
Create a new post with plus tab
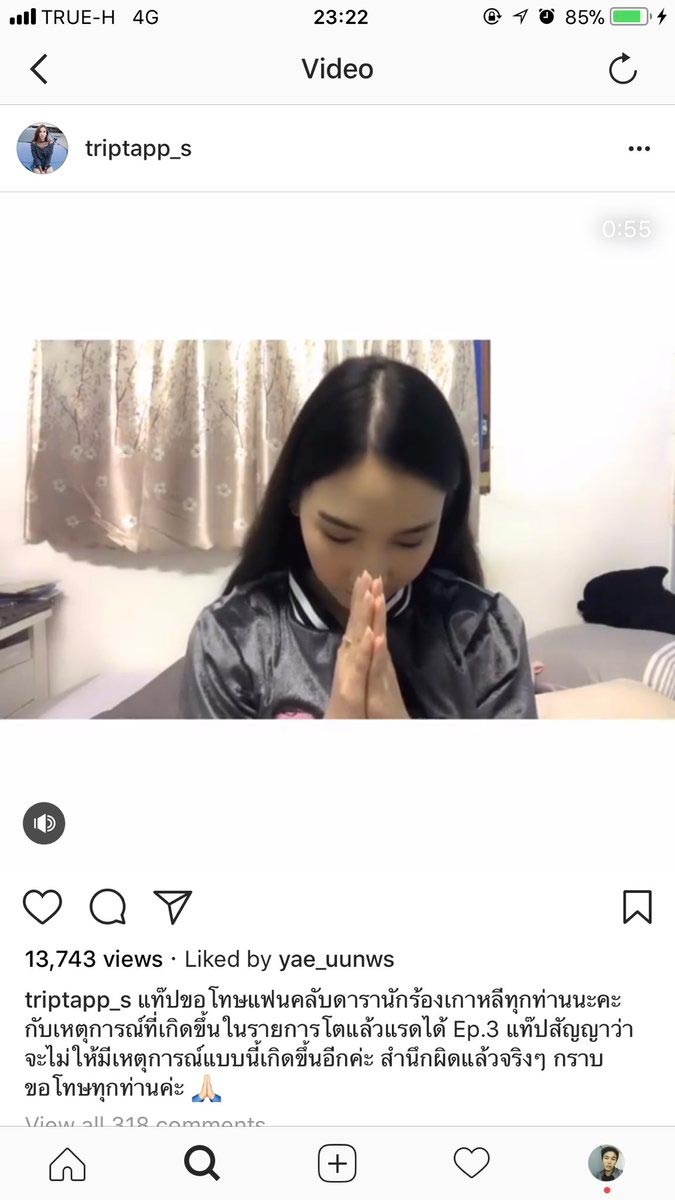pos(337,1163)
